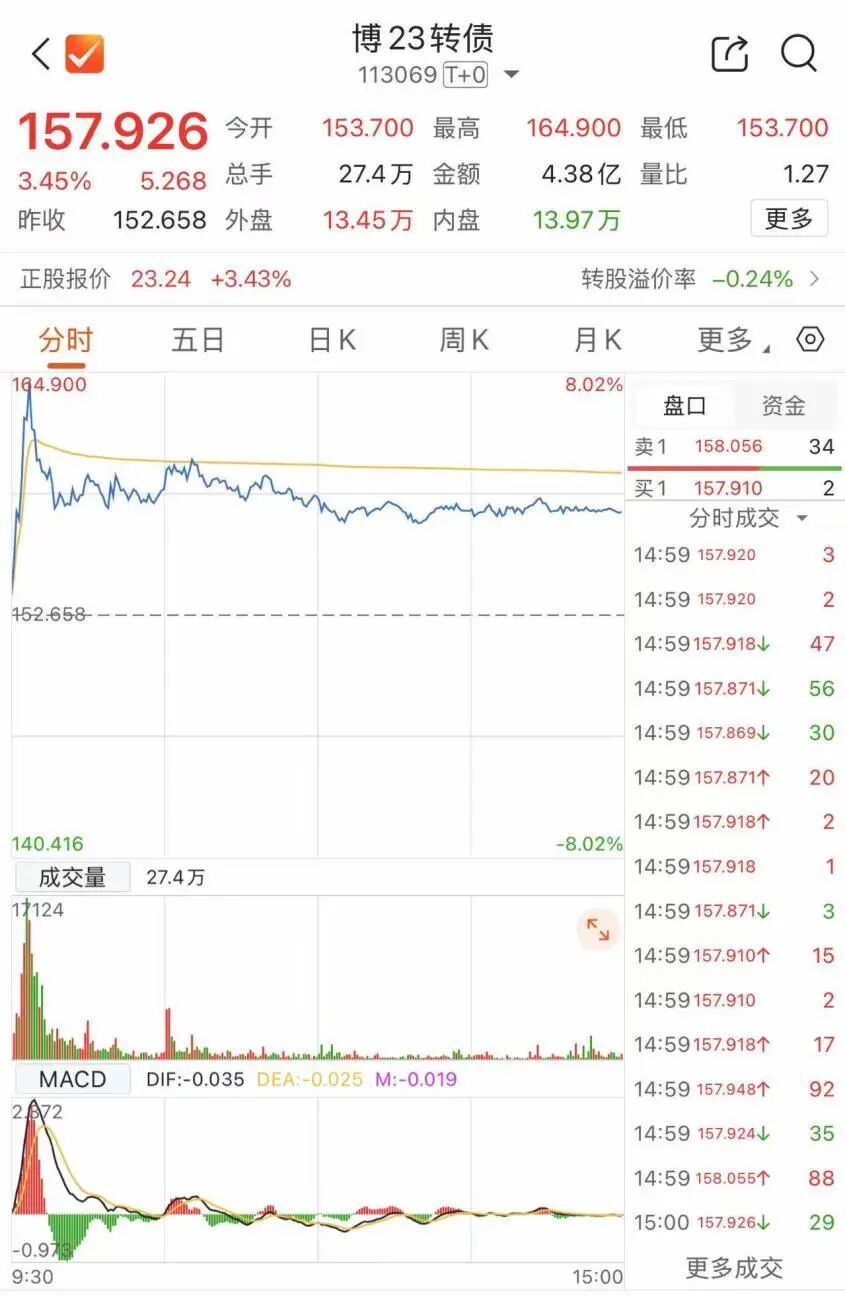
Task: Open the 更多 chart period dropdown
Action: click(x=731, y=340)
